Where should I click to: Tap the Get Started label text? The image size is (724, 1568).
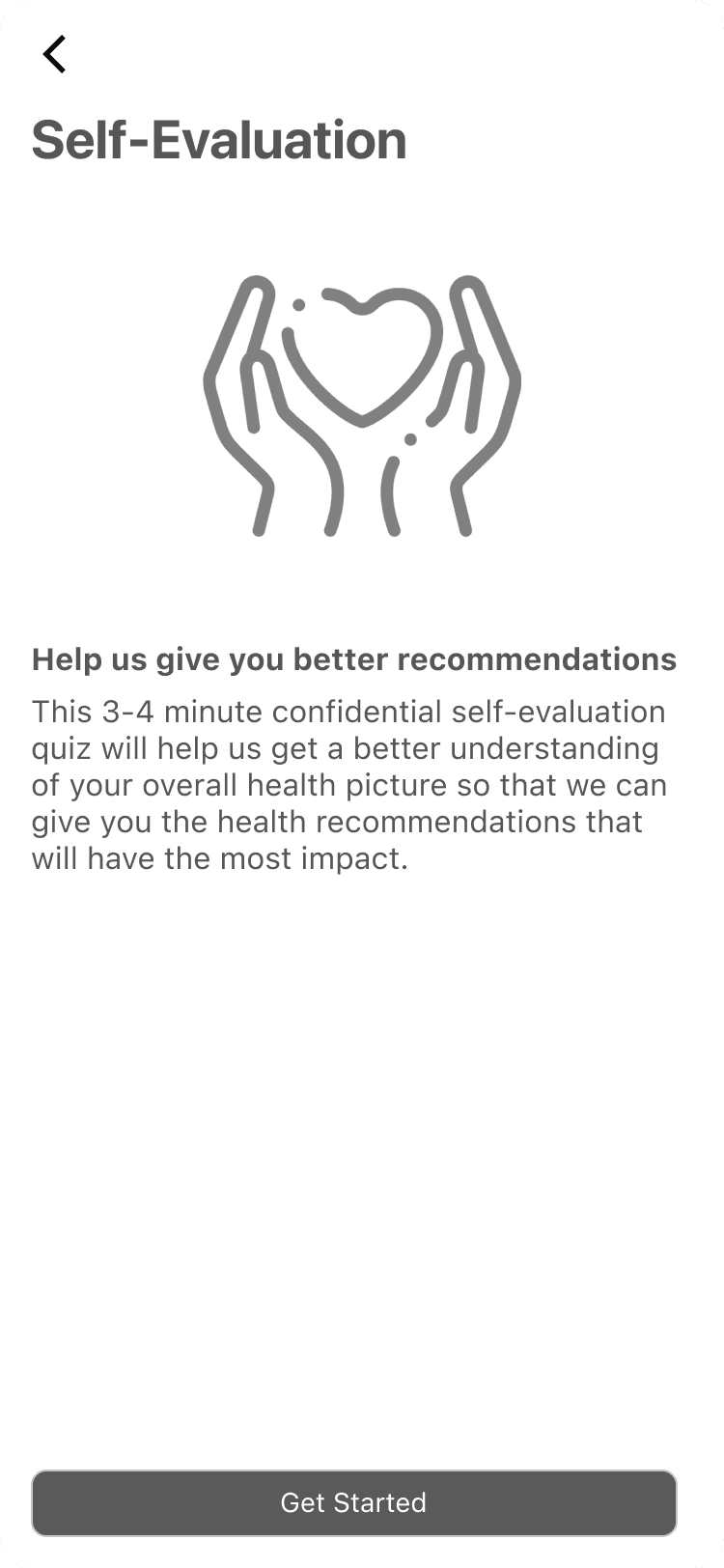[353, 1502]
